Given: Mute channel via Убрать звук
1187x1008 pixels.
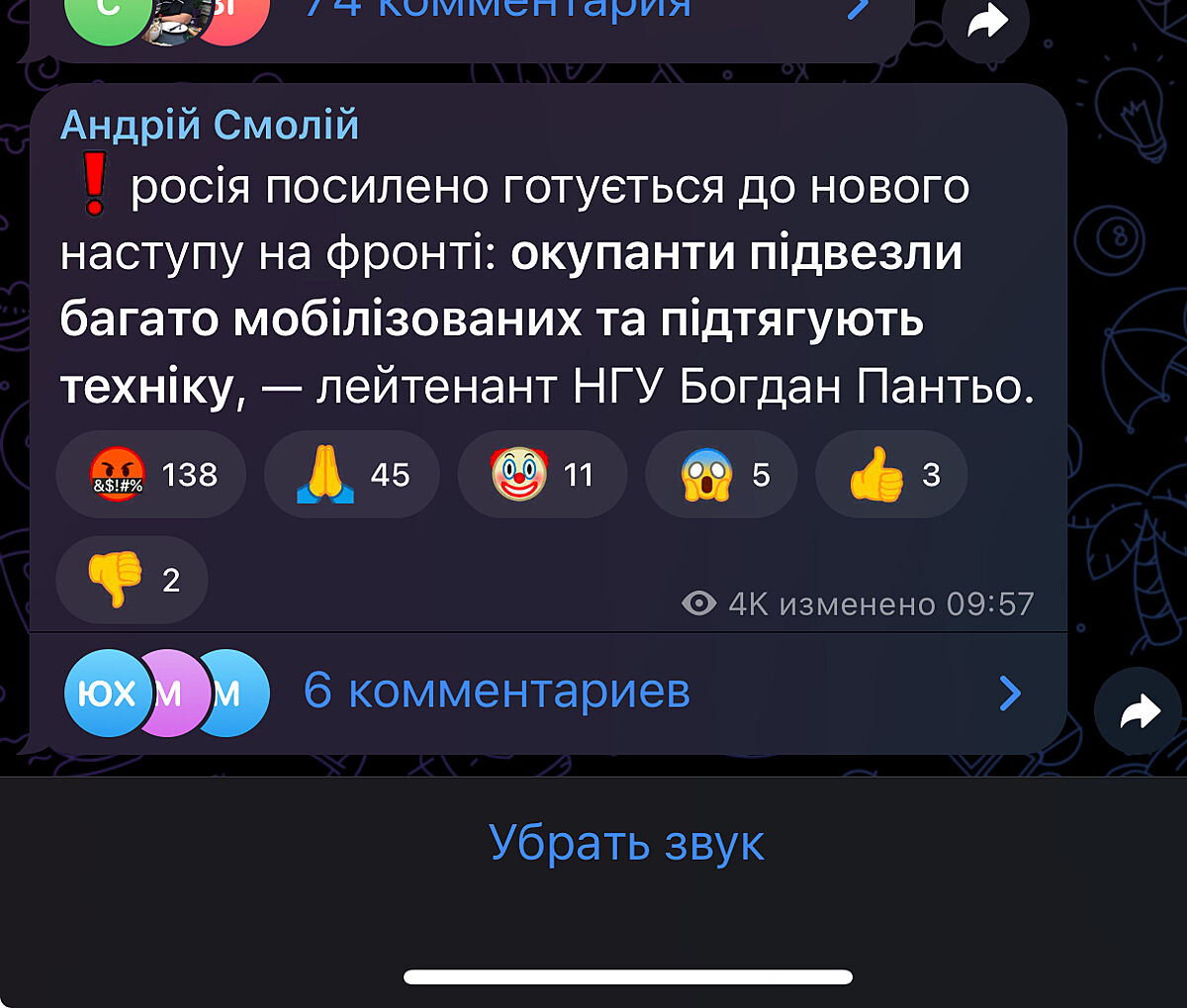Looking at the screenshot, I should pyautogui.click(x=626, y=844).
